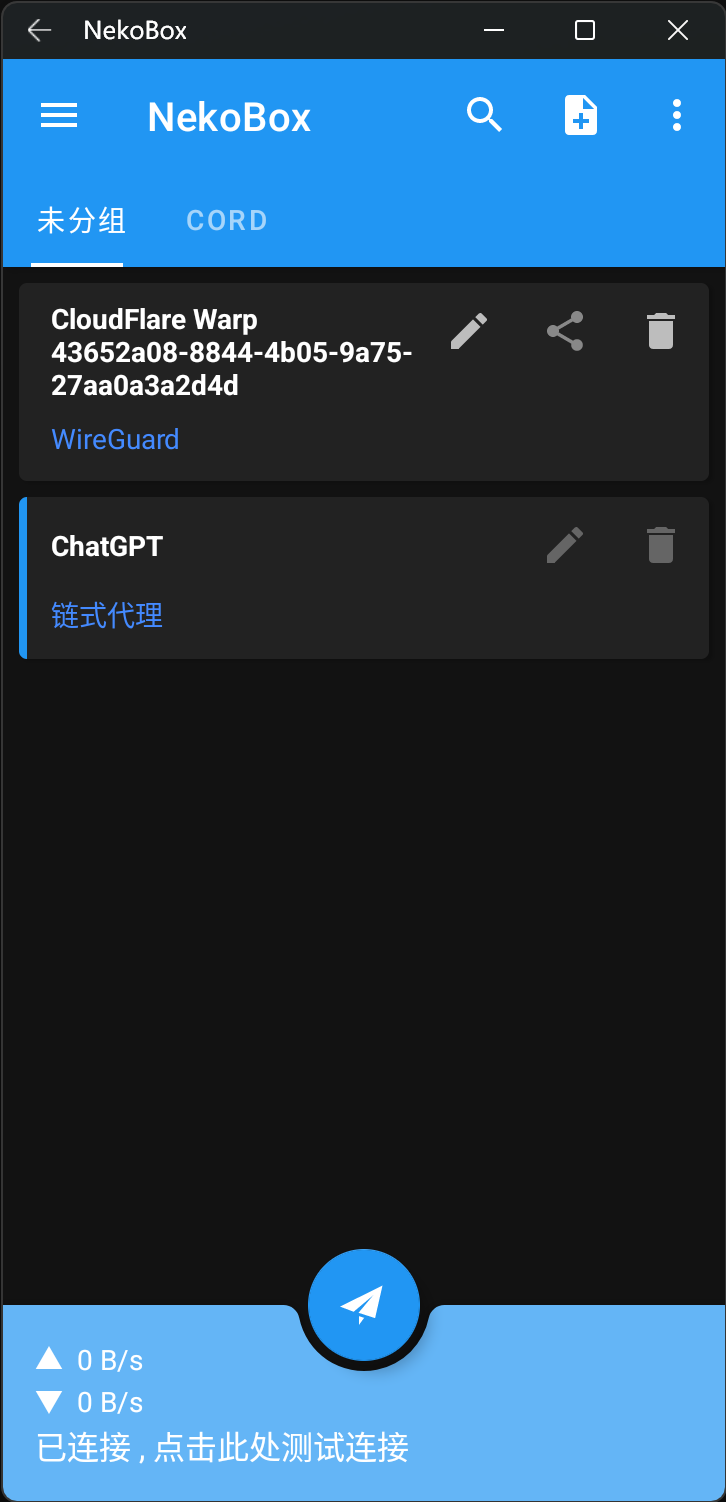Edit the CloudFlare Warp profile
The height and width of the screenshot is (1502, 726).
click(468, 331)
